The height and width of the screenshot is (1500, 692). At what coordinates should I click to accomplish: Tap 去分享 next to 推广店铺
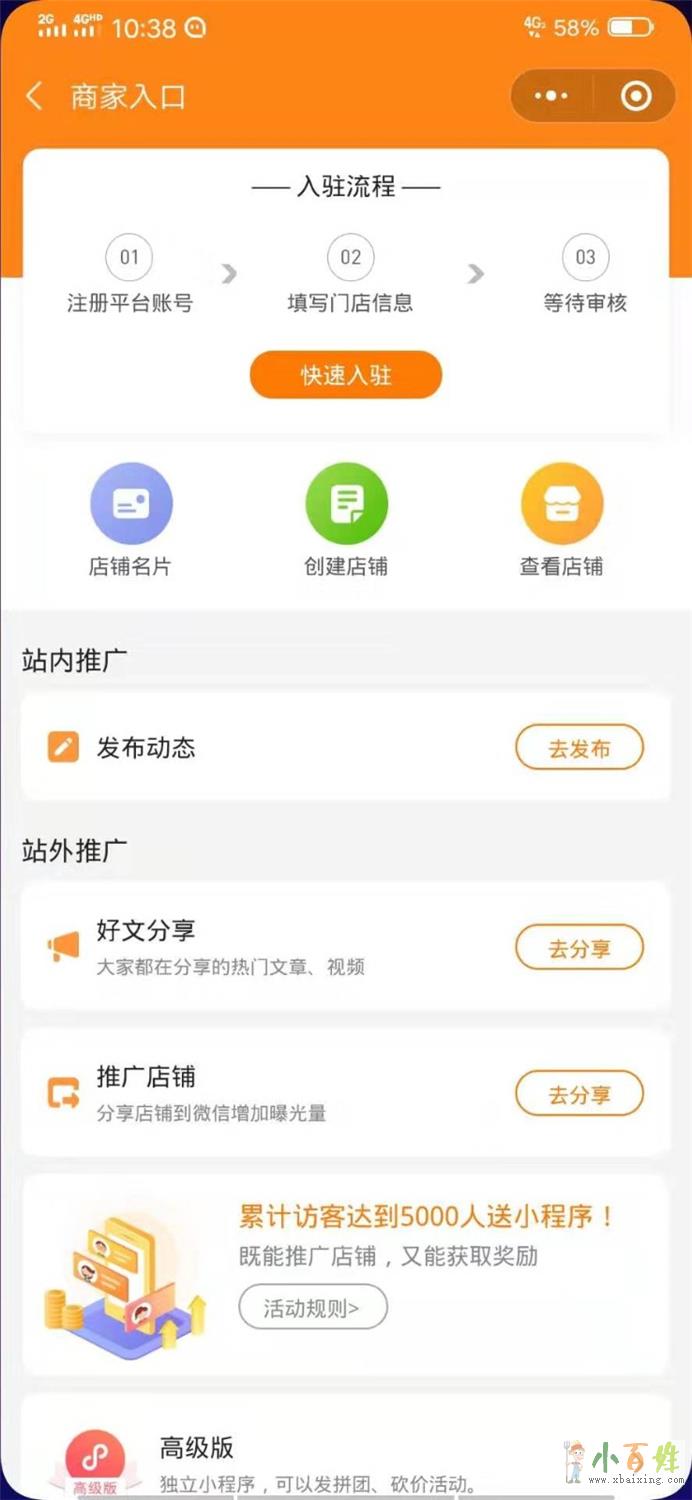tap(579, 1094)
